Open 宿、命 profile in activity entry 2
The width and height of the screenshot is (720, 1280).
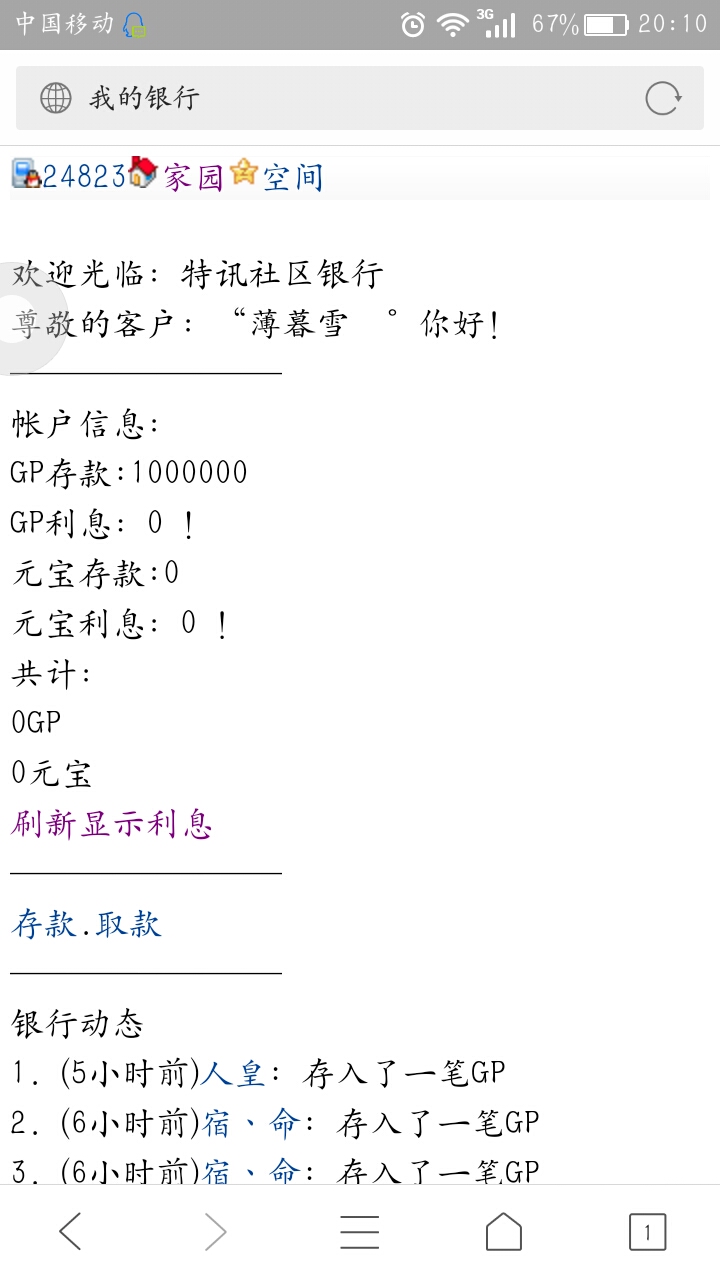point(250,1123)
